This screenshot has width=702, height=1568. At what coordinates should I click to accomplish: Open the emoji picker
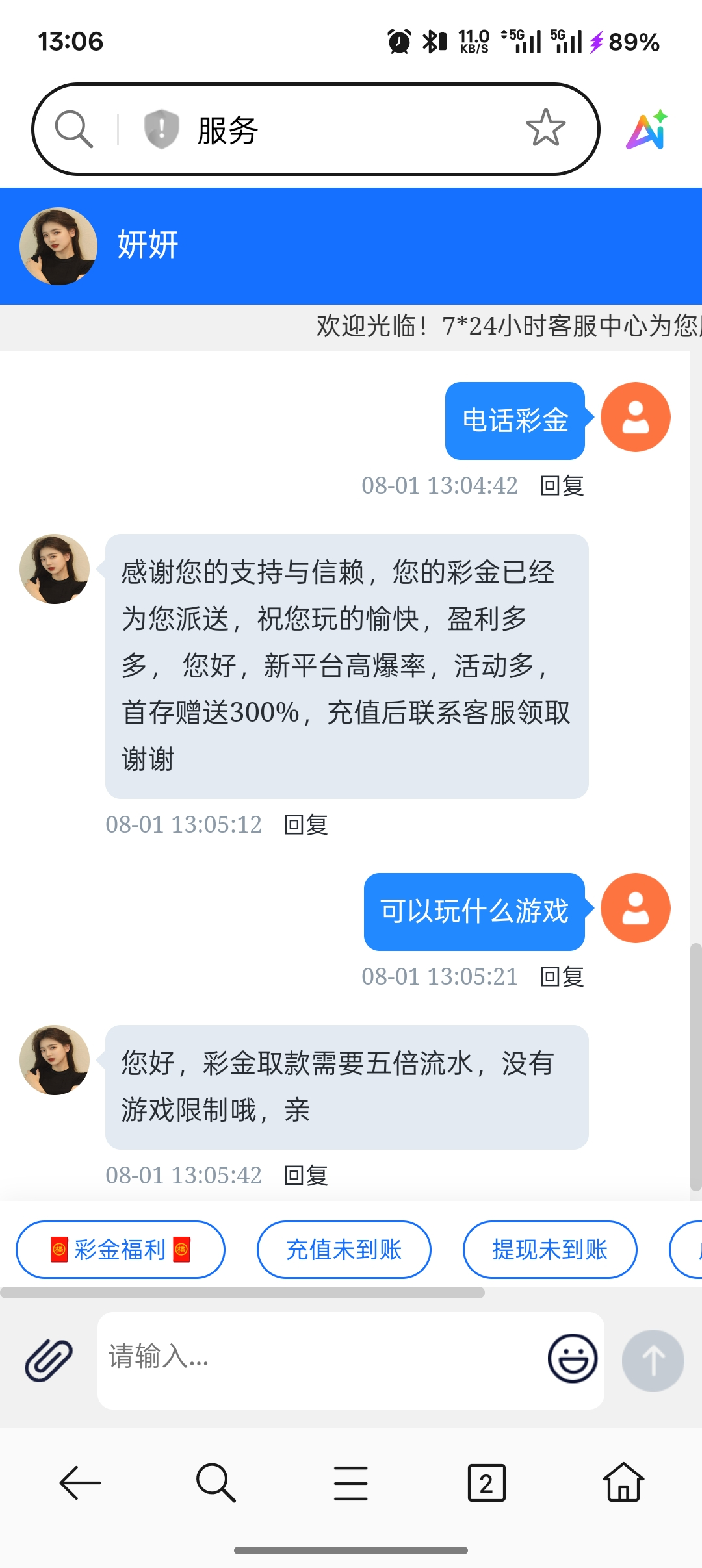573,1358
